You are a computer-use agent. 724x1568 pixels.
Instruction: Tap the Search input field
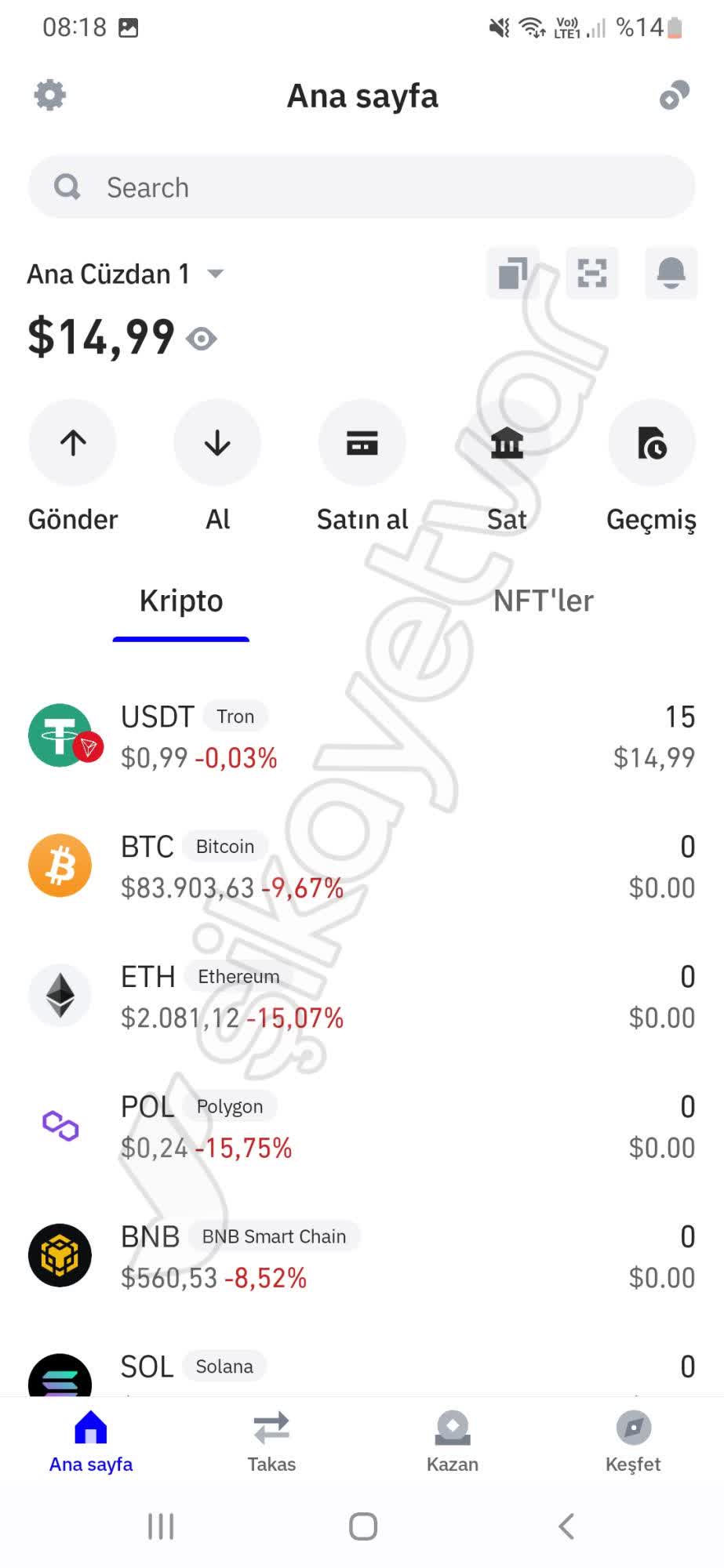pos(361,187)
